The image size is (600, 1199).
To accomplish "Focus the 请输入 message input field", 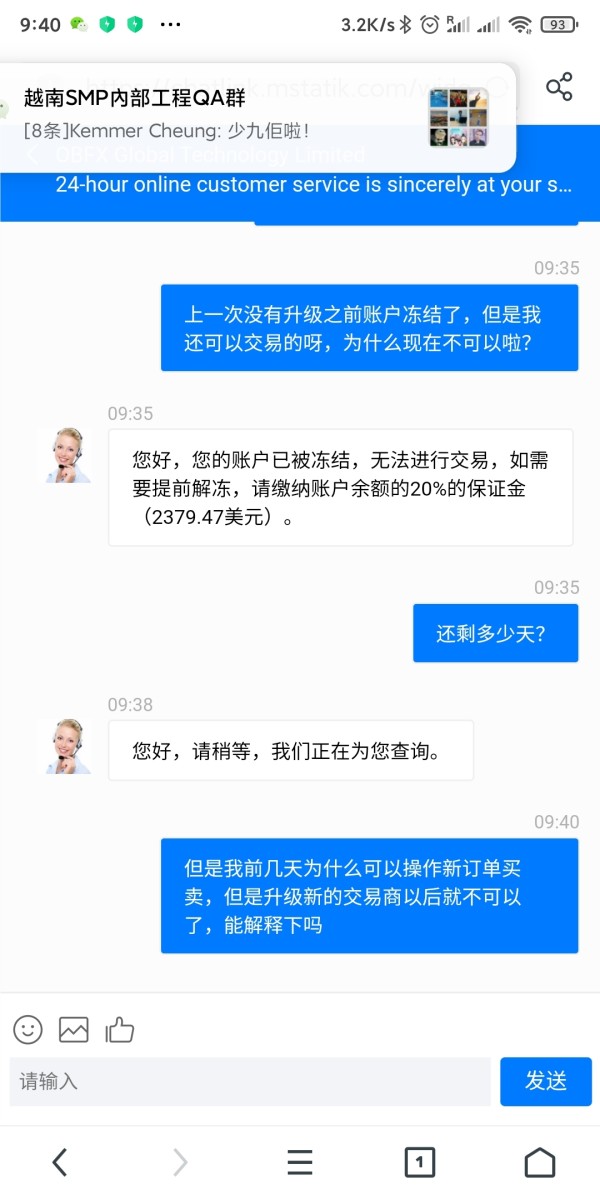I will (x=250, y=1081).
